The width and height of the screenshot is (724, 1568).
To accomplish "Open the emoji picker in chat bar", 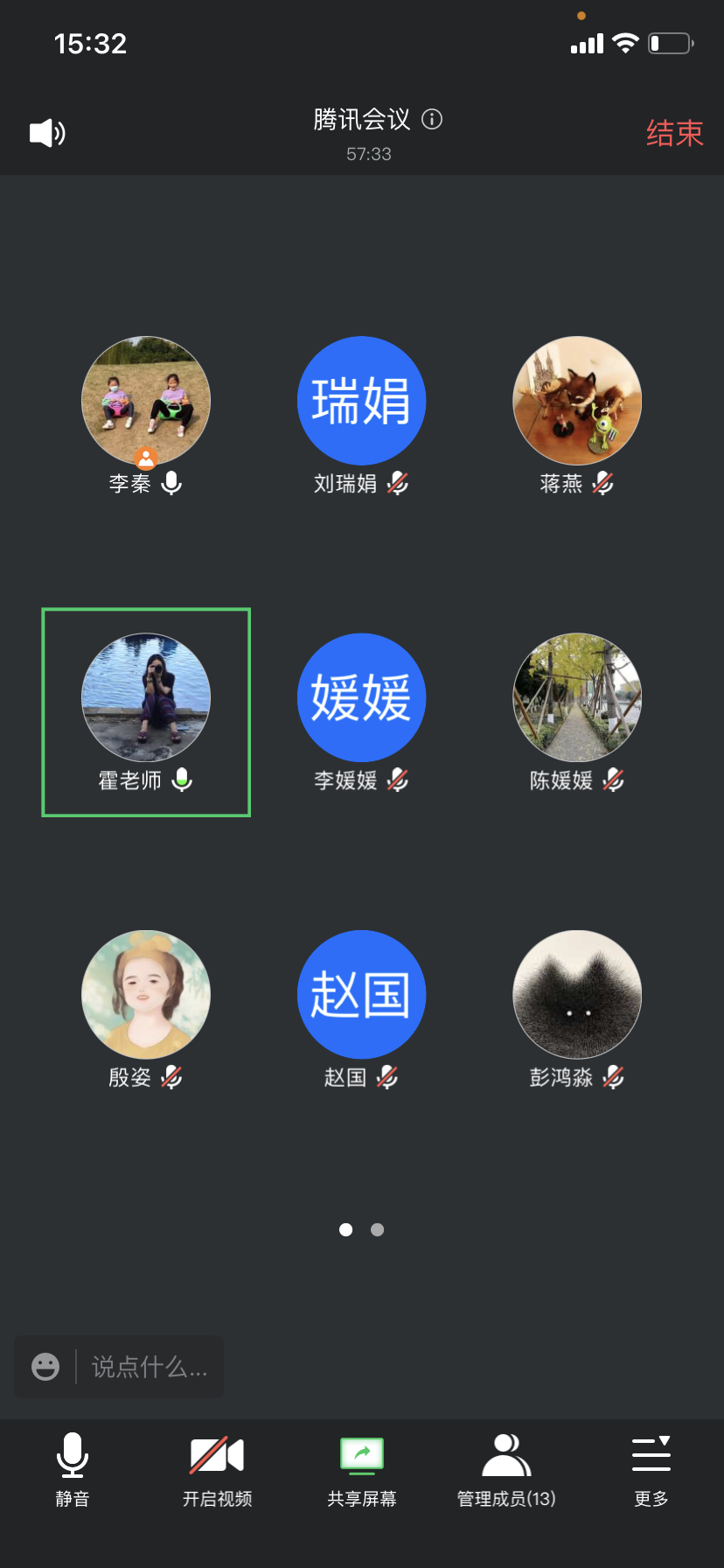I will [45, 1367].
